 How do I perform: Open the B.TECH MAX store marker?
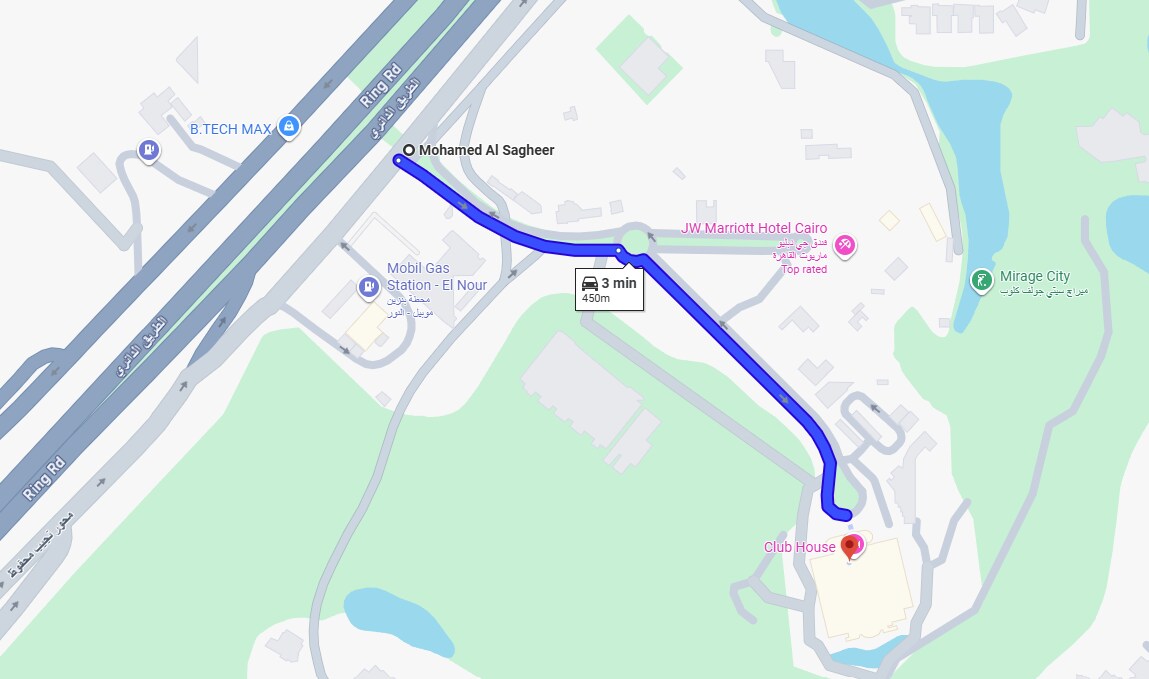pos(288,126)
